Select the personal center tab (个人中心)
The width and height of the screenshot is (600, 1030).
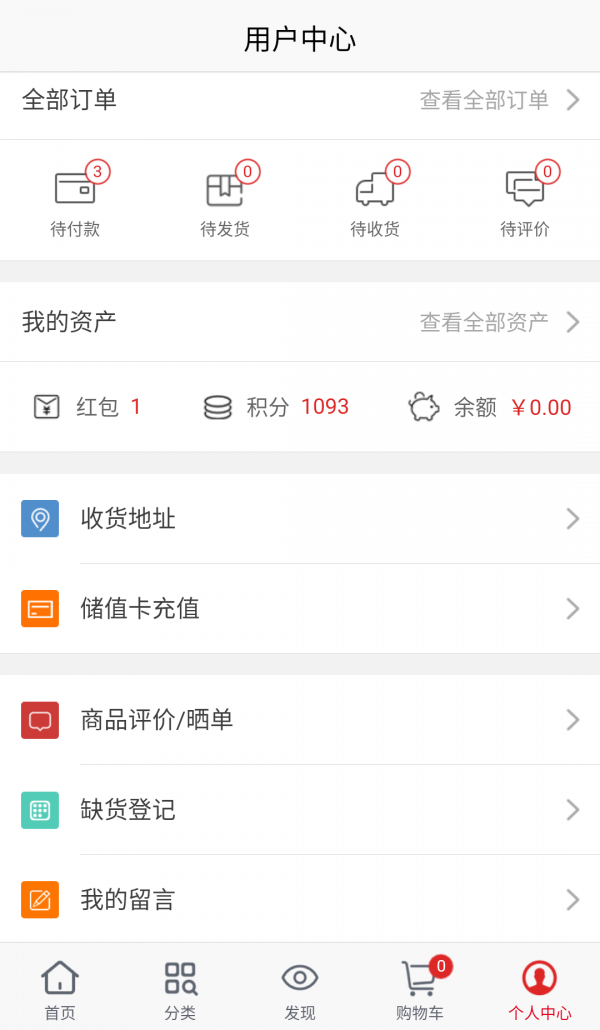pyautogui.click(x=540, y=988)
